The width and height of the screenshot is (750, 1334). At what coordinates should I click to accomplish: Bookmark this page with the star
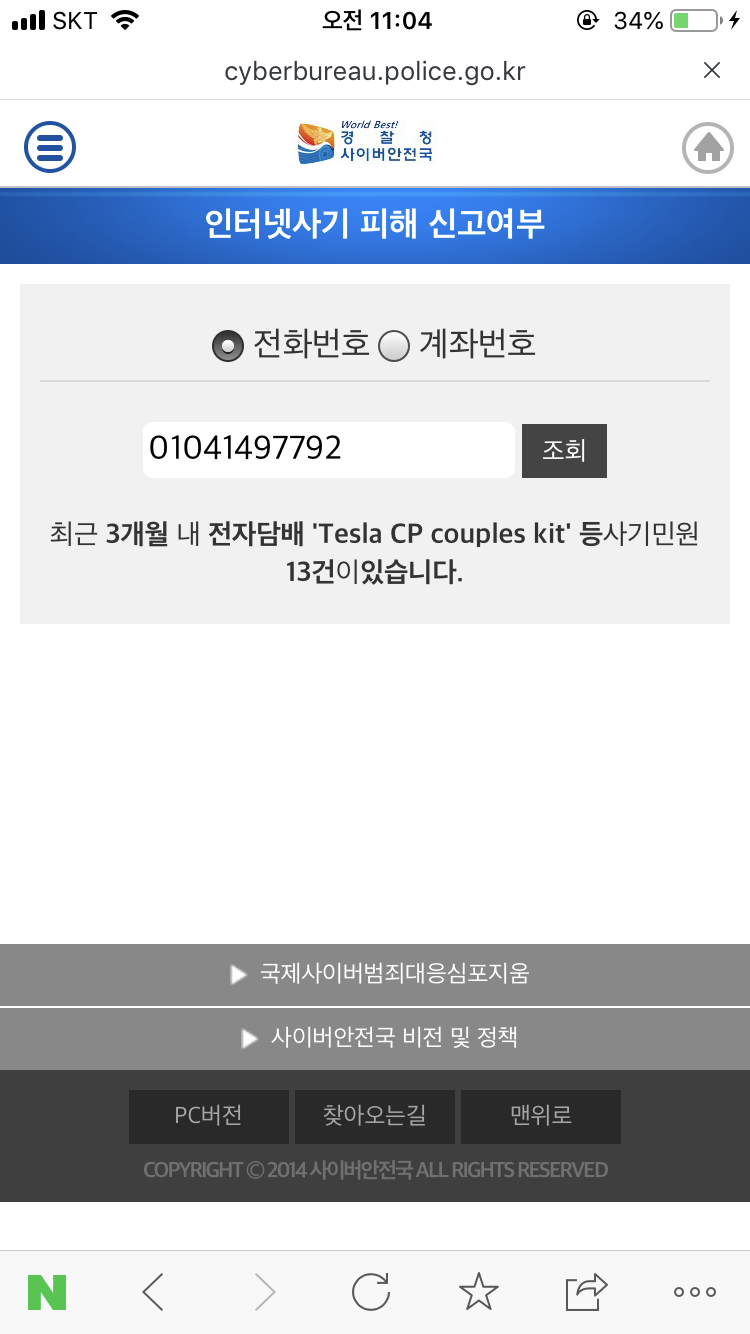478,1292
